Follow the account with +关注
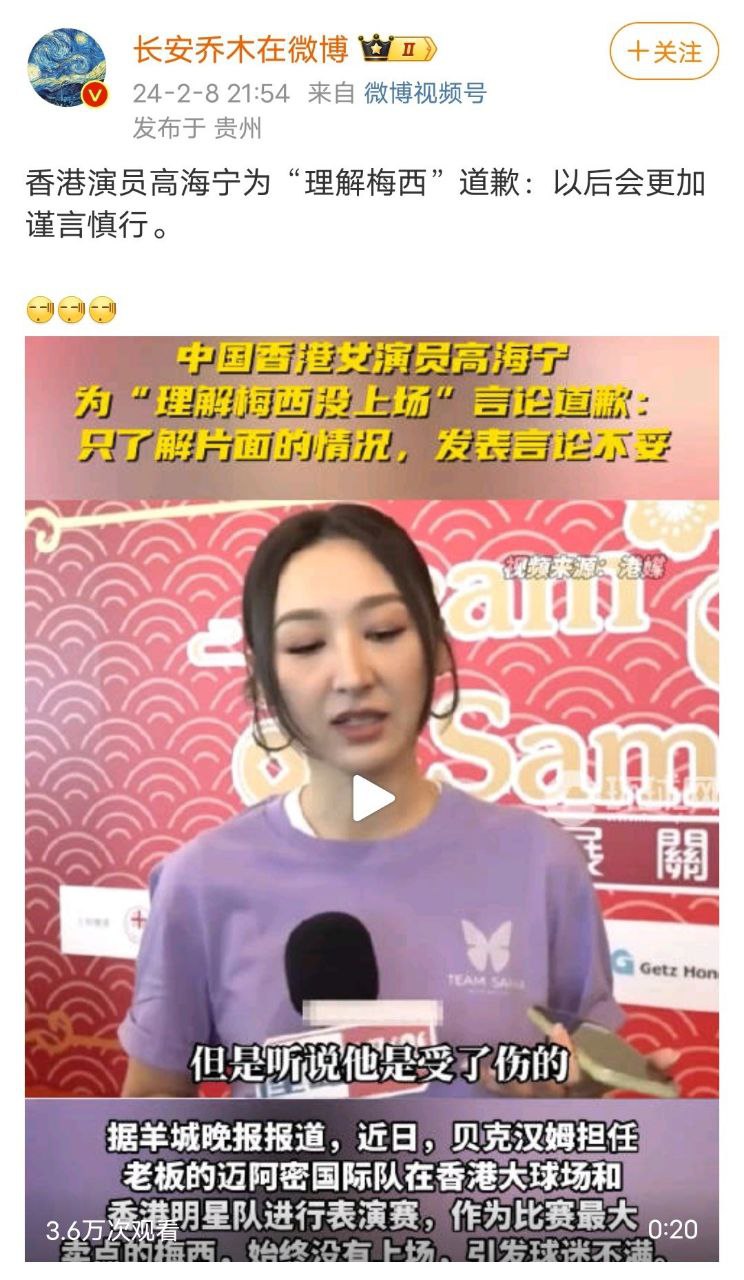 (x=664, y=51)
